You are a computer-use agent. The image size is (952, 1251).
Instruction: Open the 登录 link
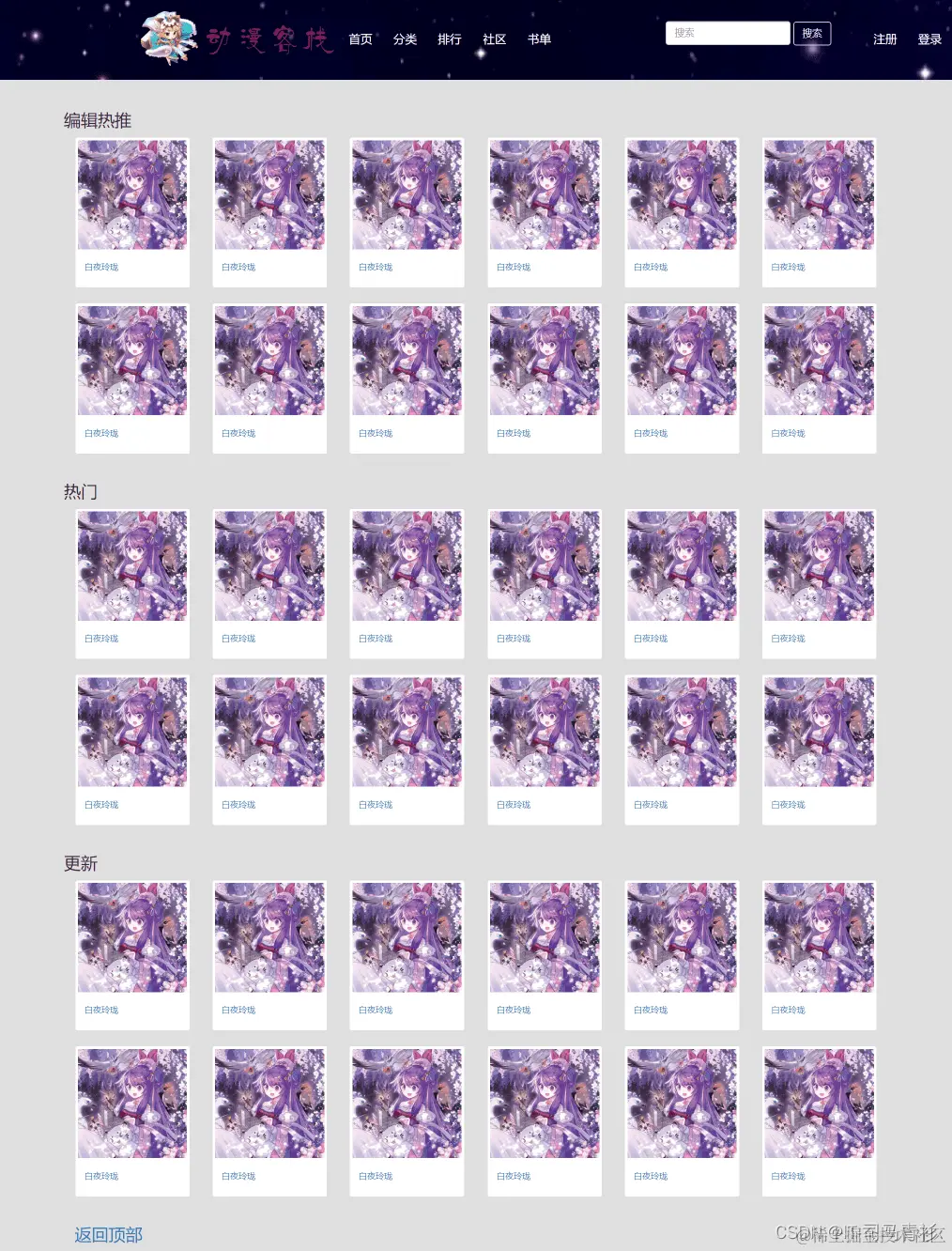tap(929, 39)
